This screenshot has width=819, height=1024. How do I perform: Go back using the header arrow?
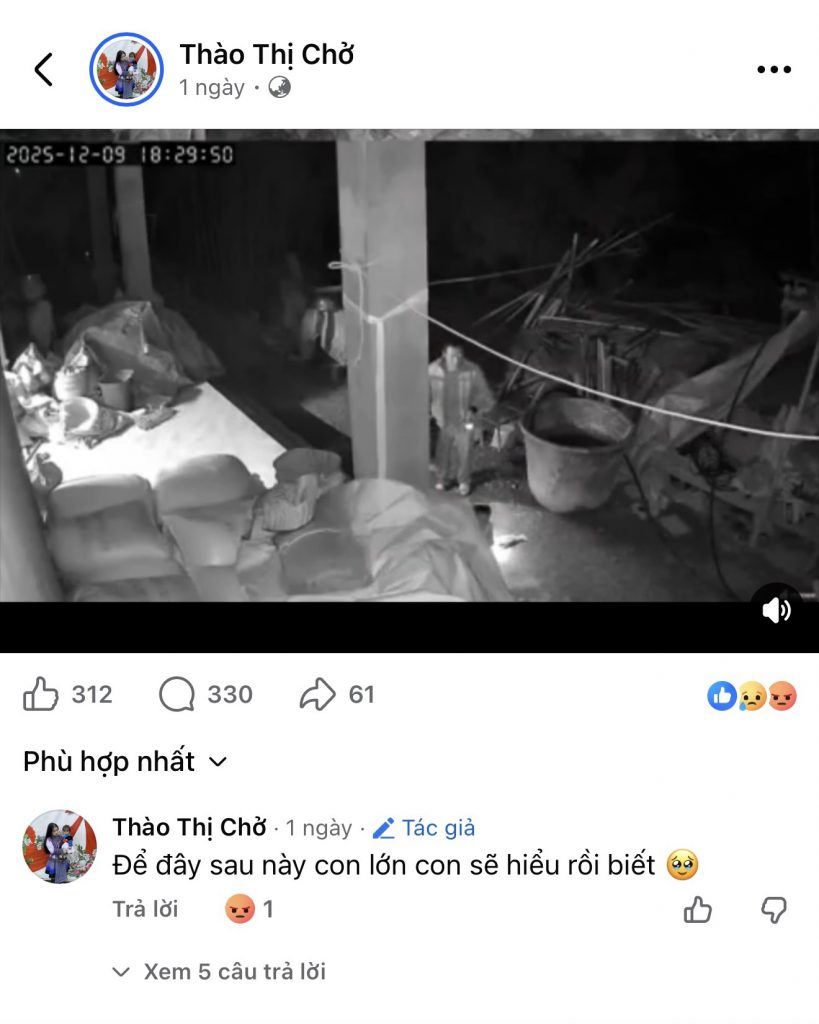(43, 69)
